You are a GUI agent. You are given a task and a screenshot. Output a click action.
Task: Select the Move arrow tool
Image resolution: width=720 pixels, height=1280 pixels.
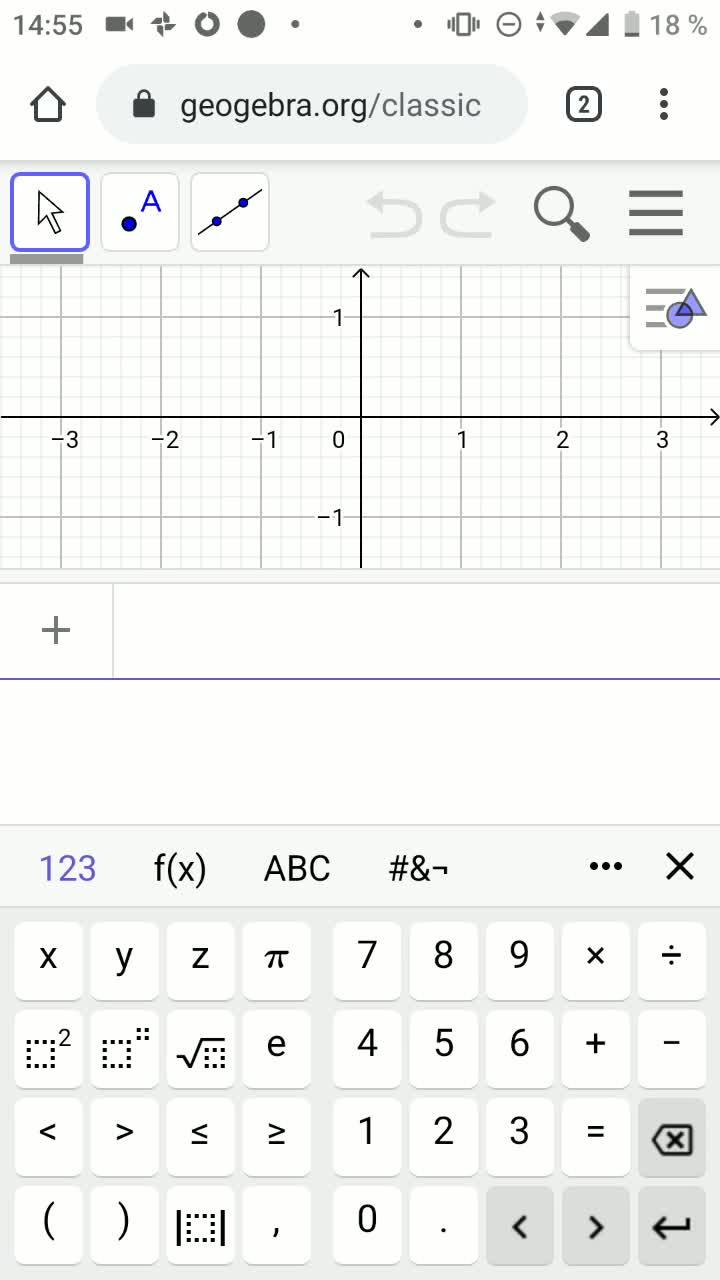coord(50,211)
